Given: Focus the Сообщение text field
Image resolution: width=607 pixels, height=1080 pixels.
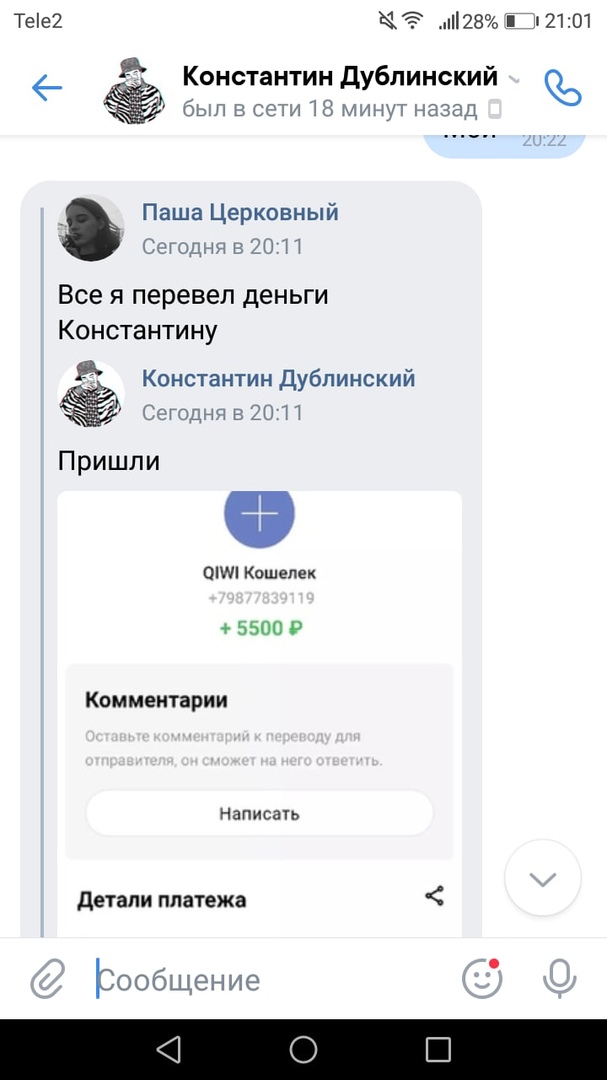Looking at the screenshot, I should pyautogui.click(x=270, y=980).
